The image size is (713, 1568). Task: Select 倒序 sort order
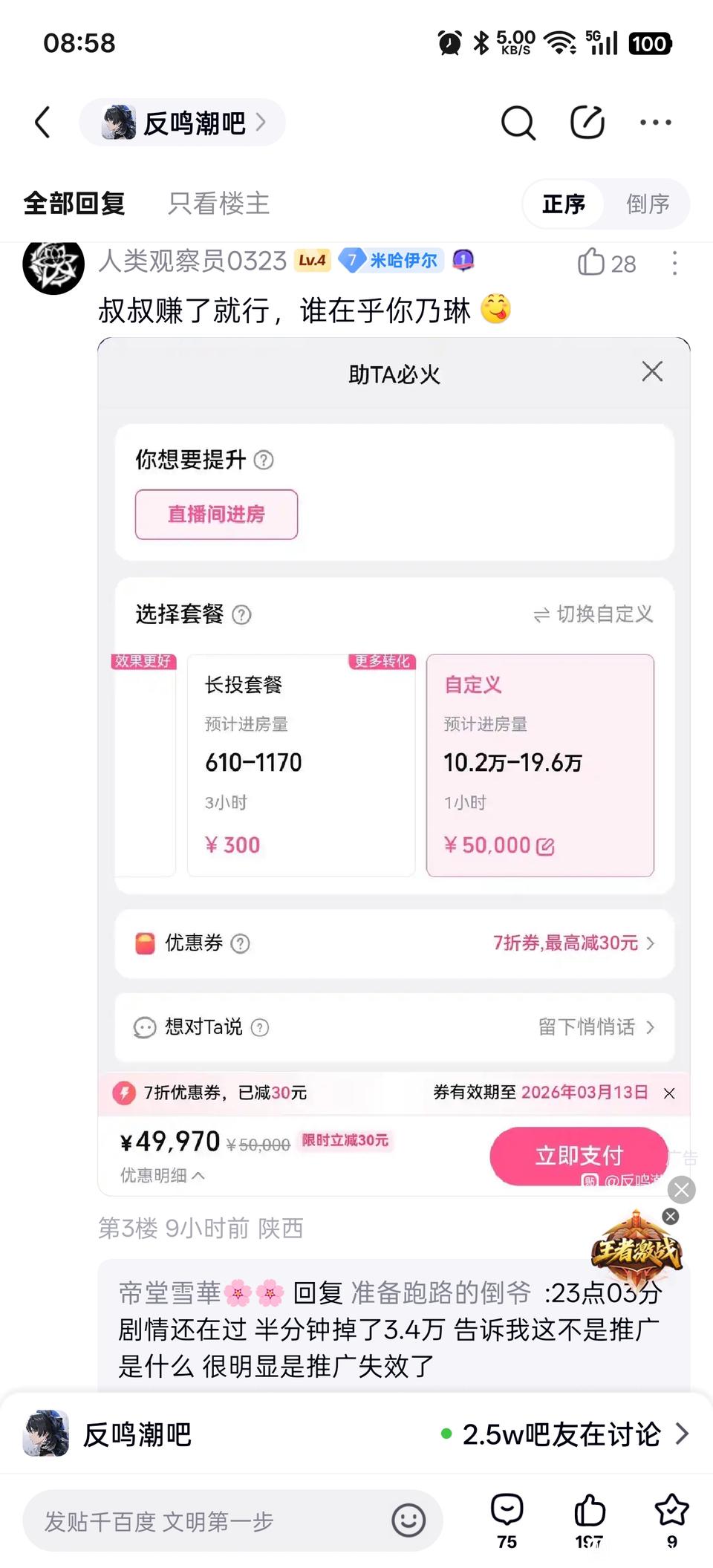tap(648, 204)
